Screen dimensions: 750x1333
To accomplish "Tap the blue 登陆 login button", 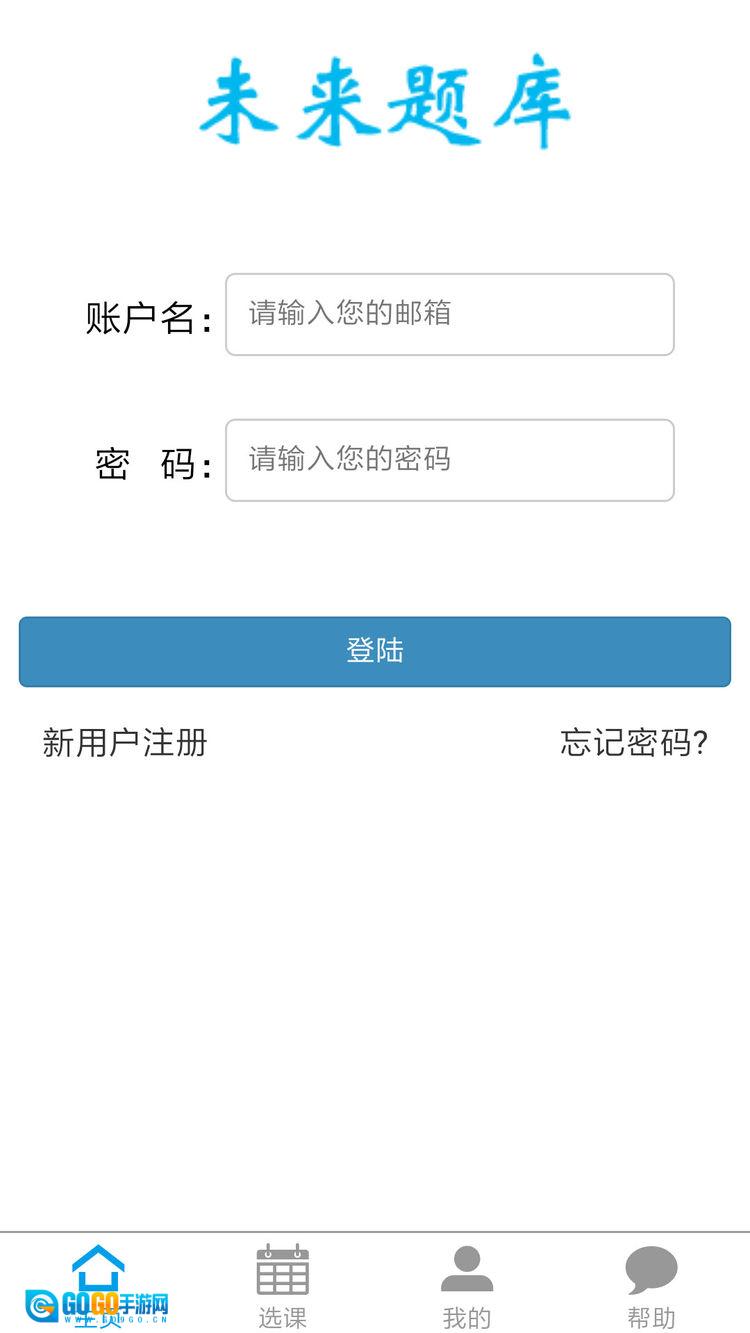I will click(375, 651).
